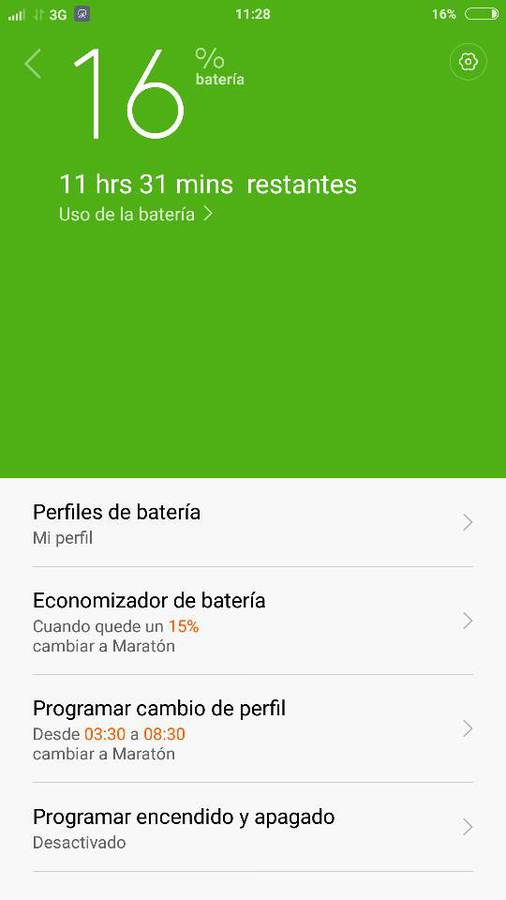Open Perfiles de batería
This screenshot has height=900, width=506.
tap(253, 522)
